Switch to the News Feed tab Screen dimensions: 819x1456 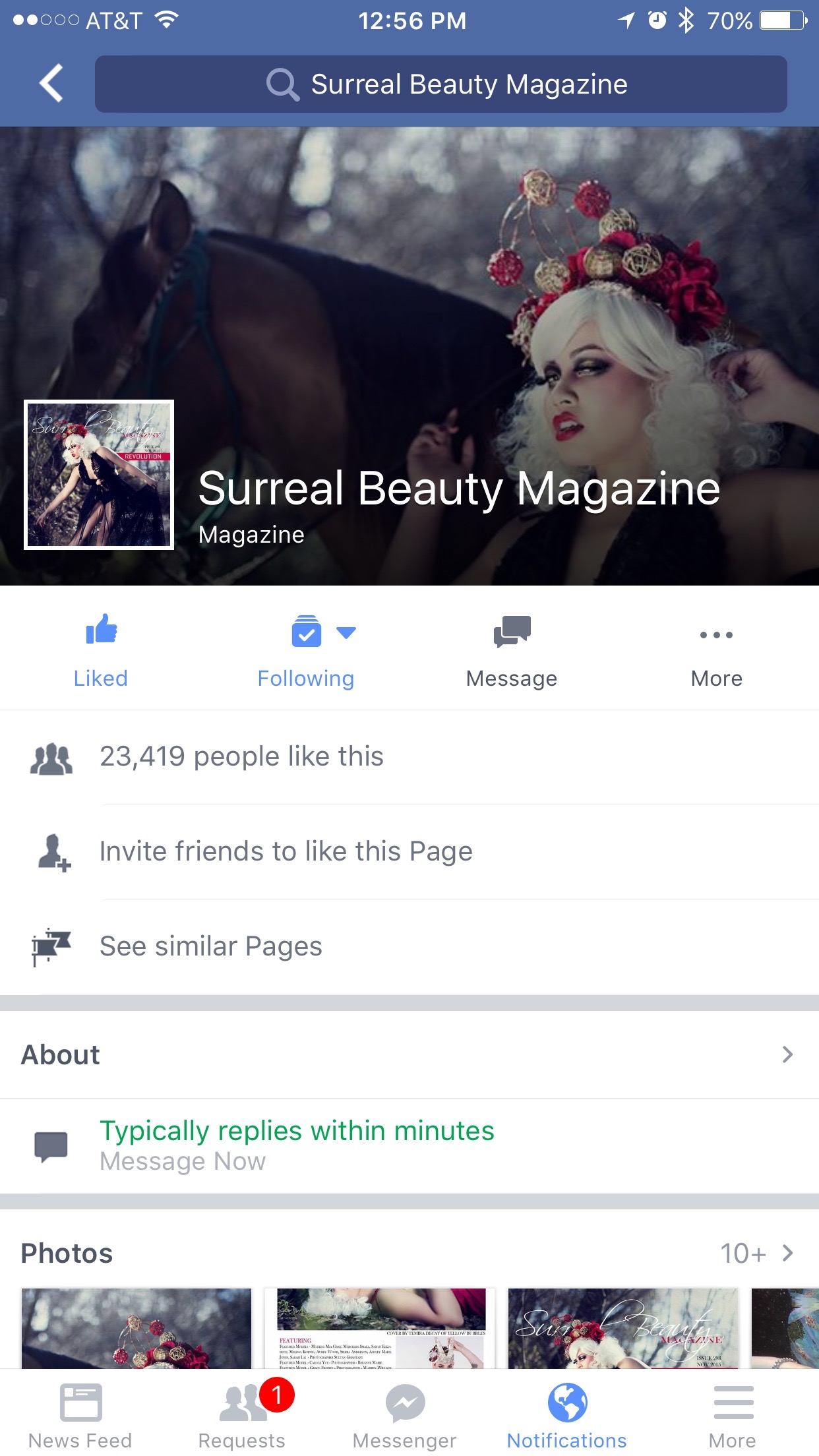tap(80, 1414)
